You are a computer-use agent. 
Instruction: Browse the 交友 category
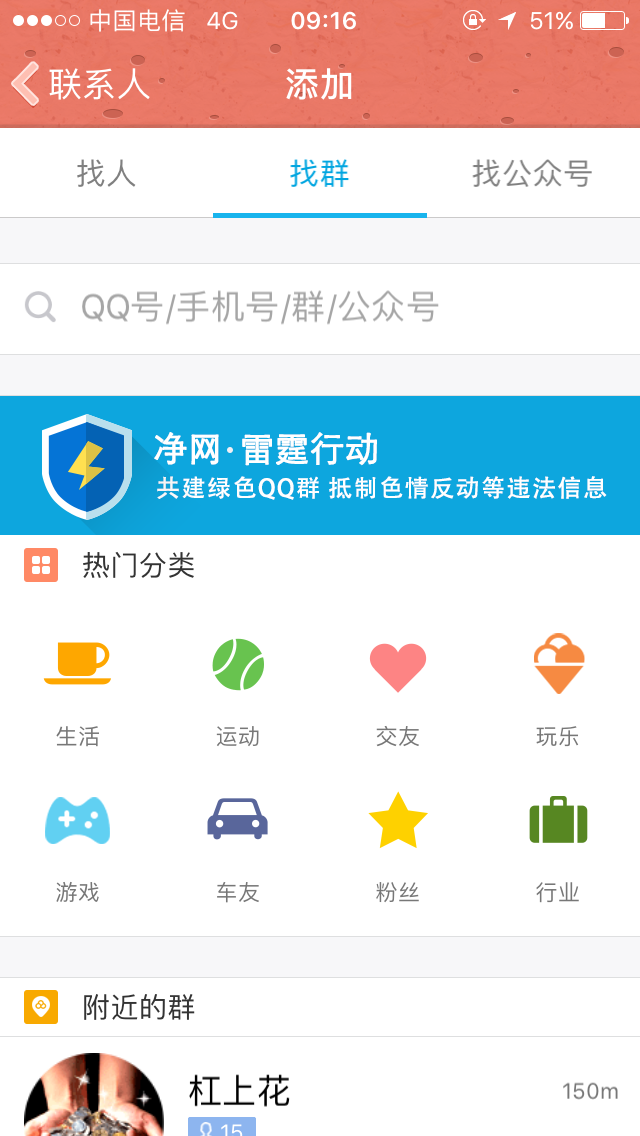[398, 689]
